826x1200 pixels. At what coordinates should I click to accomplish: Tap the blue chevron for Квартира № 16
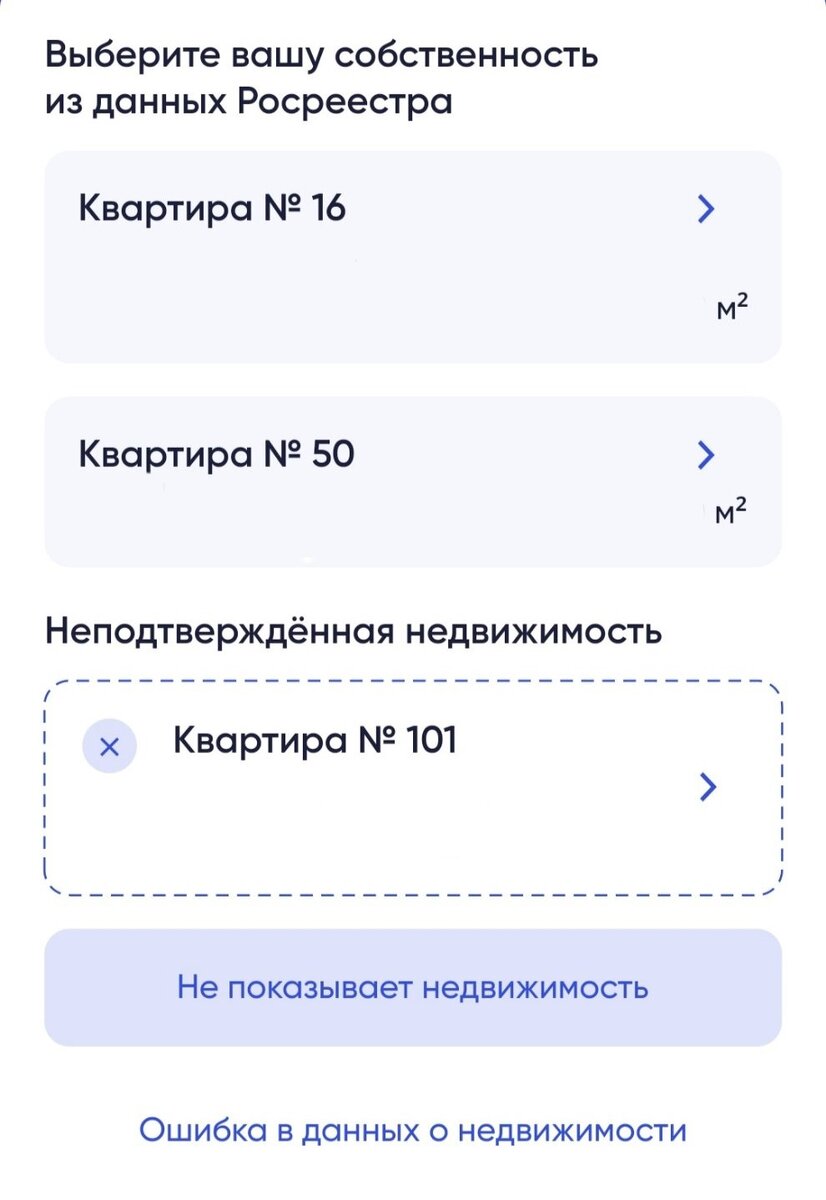[x=707, y=209]
